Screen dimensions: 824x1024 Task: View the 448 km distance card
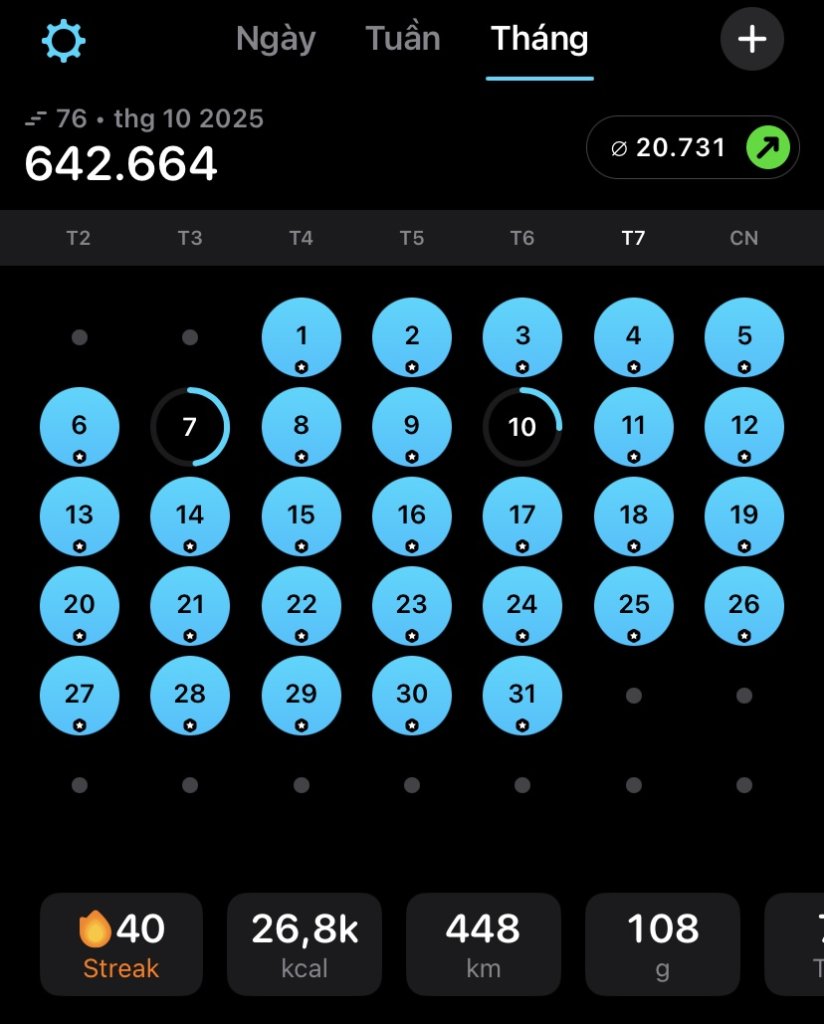[x=483, y=944]
